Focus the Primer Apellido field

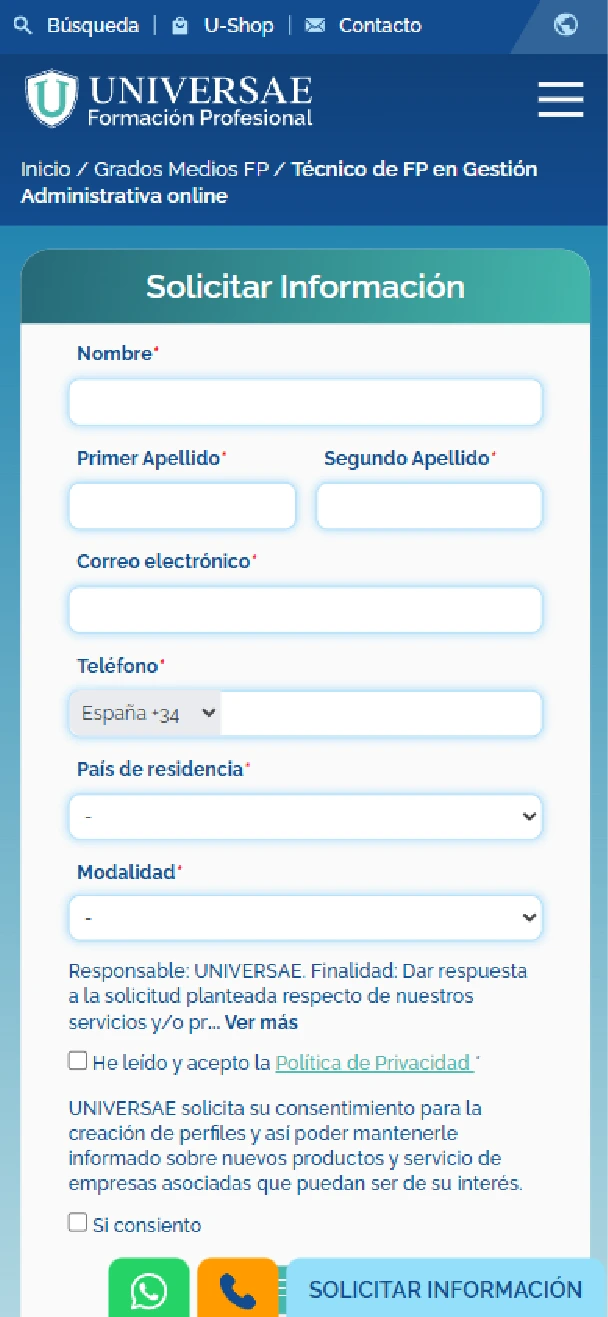pyautogui.click(x=182, y=506)
